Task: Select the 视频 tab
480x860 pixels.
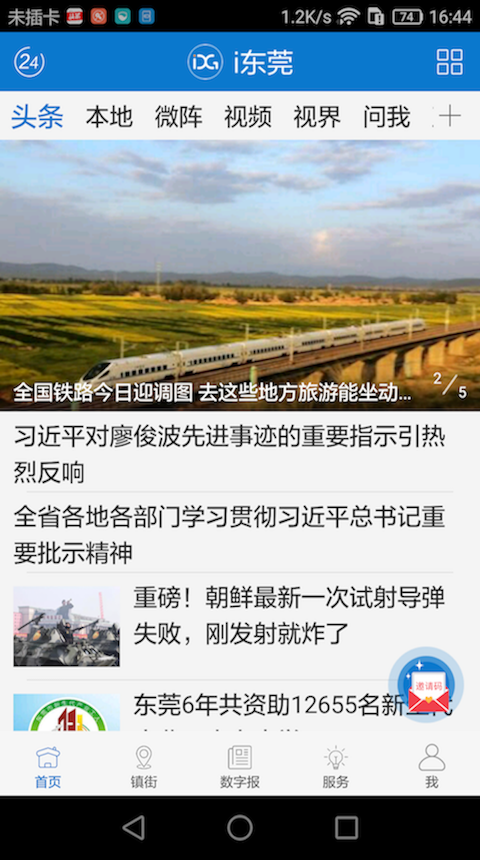Action: (248, 116)
